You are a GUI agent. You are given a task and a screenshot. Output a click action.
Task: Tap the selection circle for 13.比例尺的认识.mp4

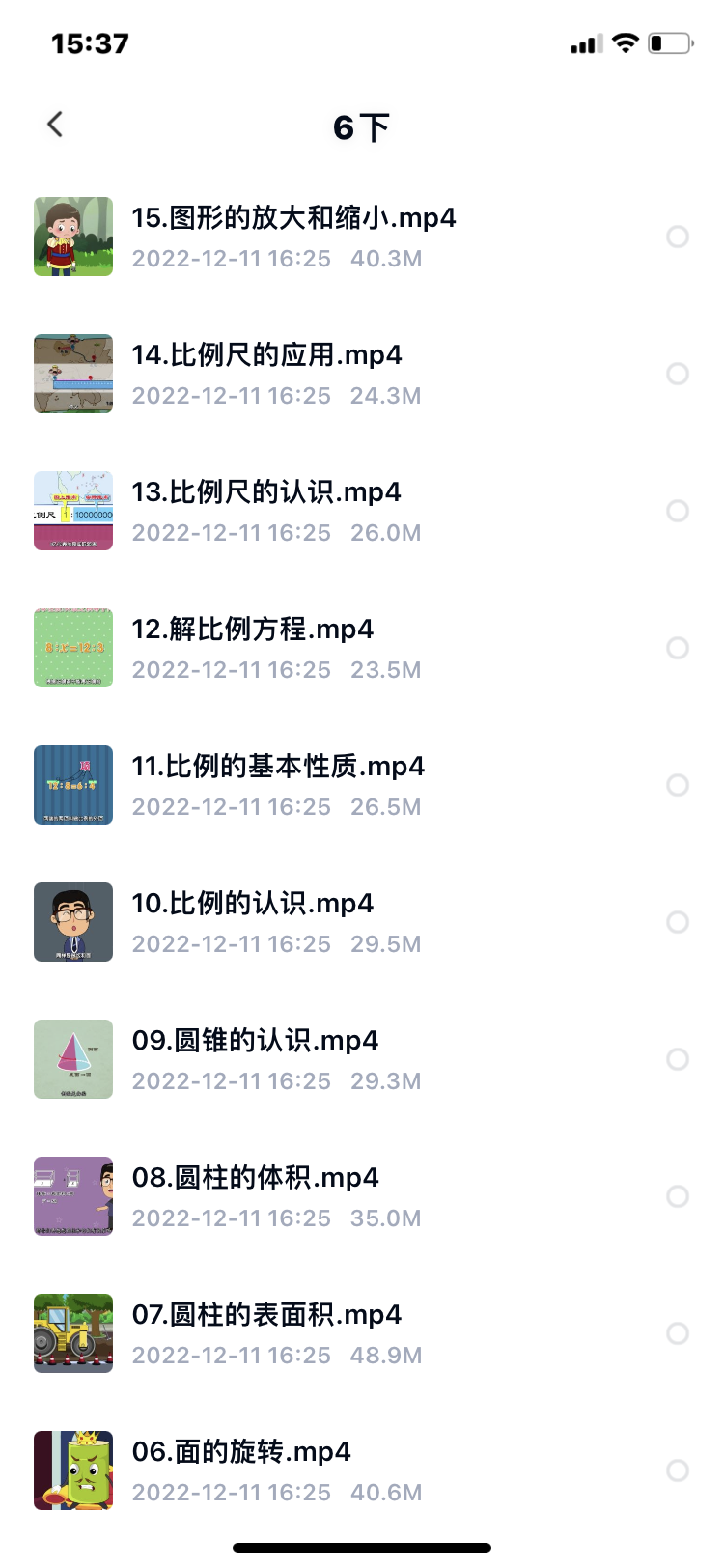click(678, 511)
